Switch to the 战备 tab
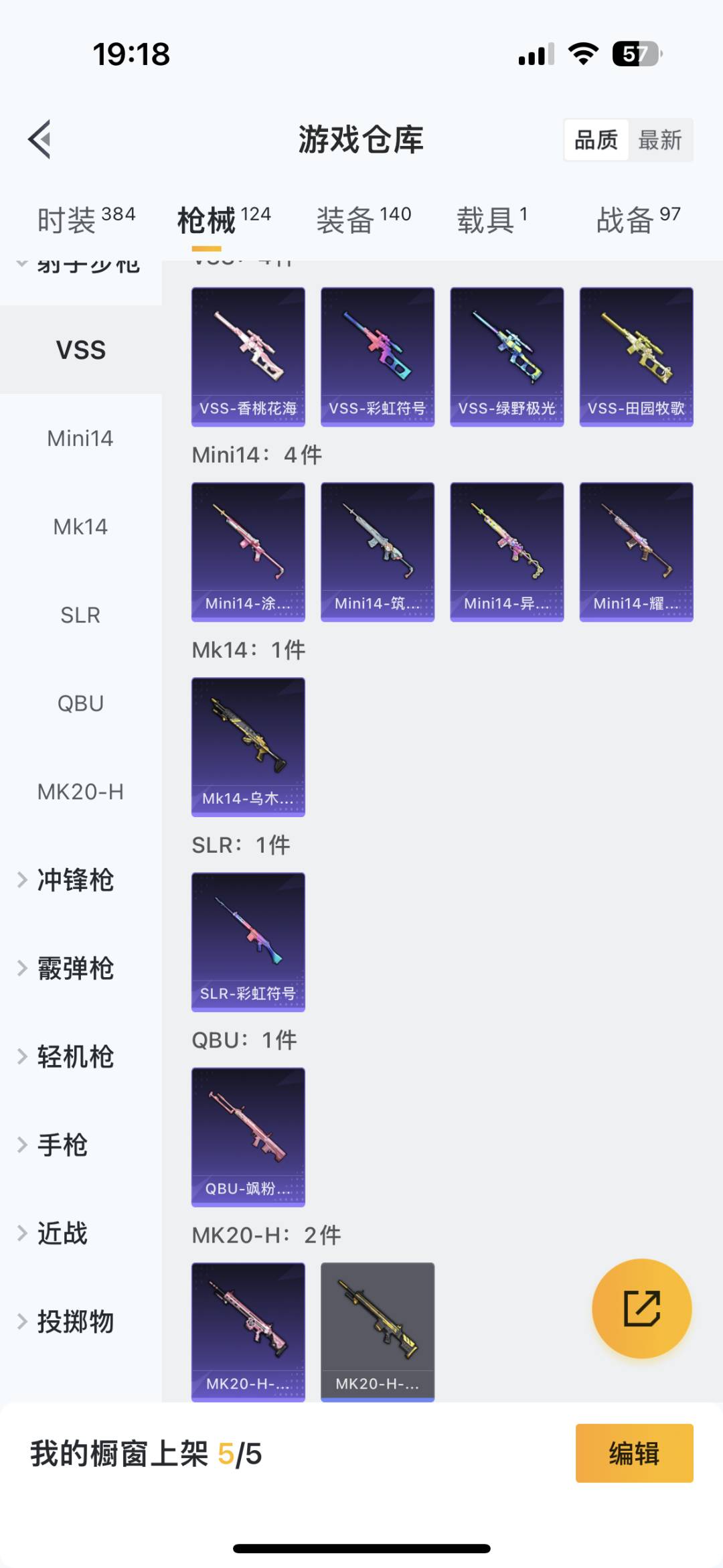 (x=638, y=220)
